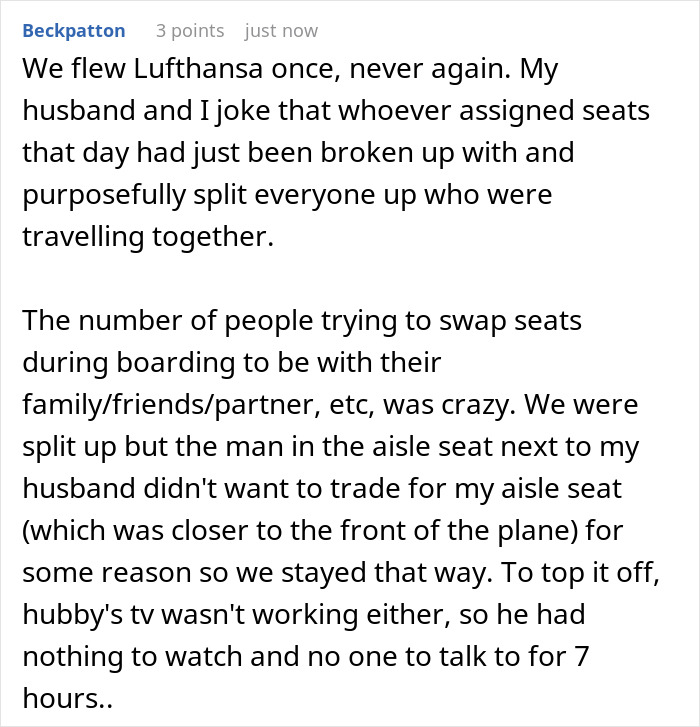Open Beckpatton's user profile

click(x=74, y=31)
